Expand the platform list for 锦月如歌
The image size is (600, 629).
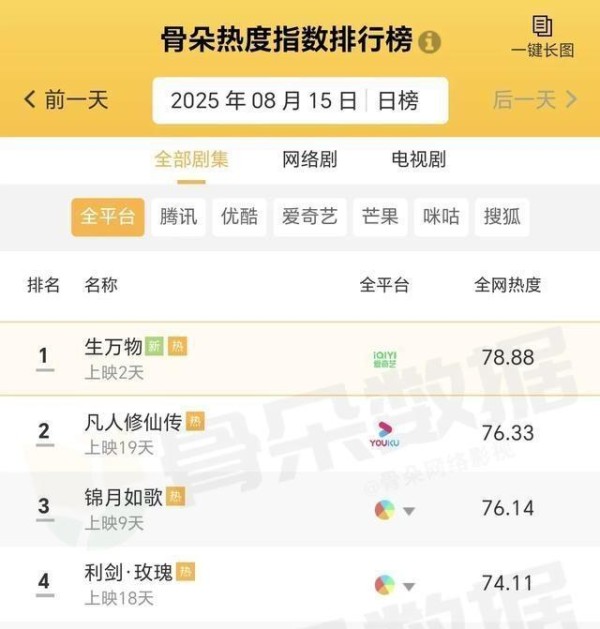[x=408, y=511]
